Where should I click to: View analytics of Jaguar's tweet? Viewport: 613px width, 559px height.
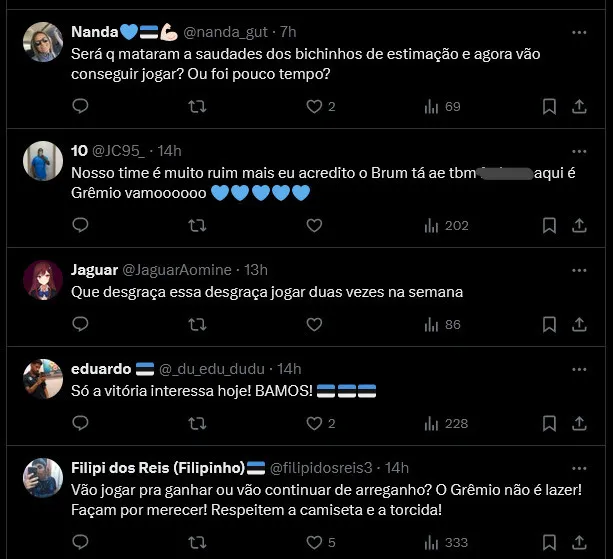[x=442, y=324]
